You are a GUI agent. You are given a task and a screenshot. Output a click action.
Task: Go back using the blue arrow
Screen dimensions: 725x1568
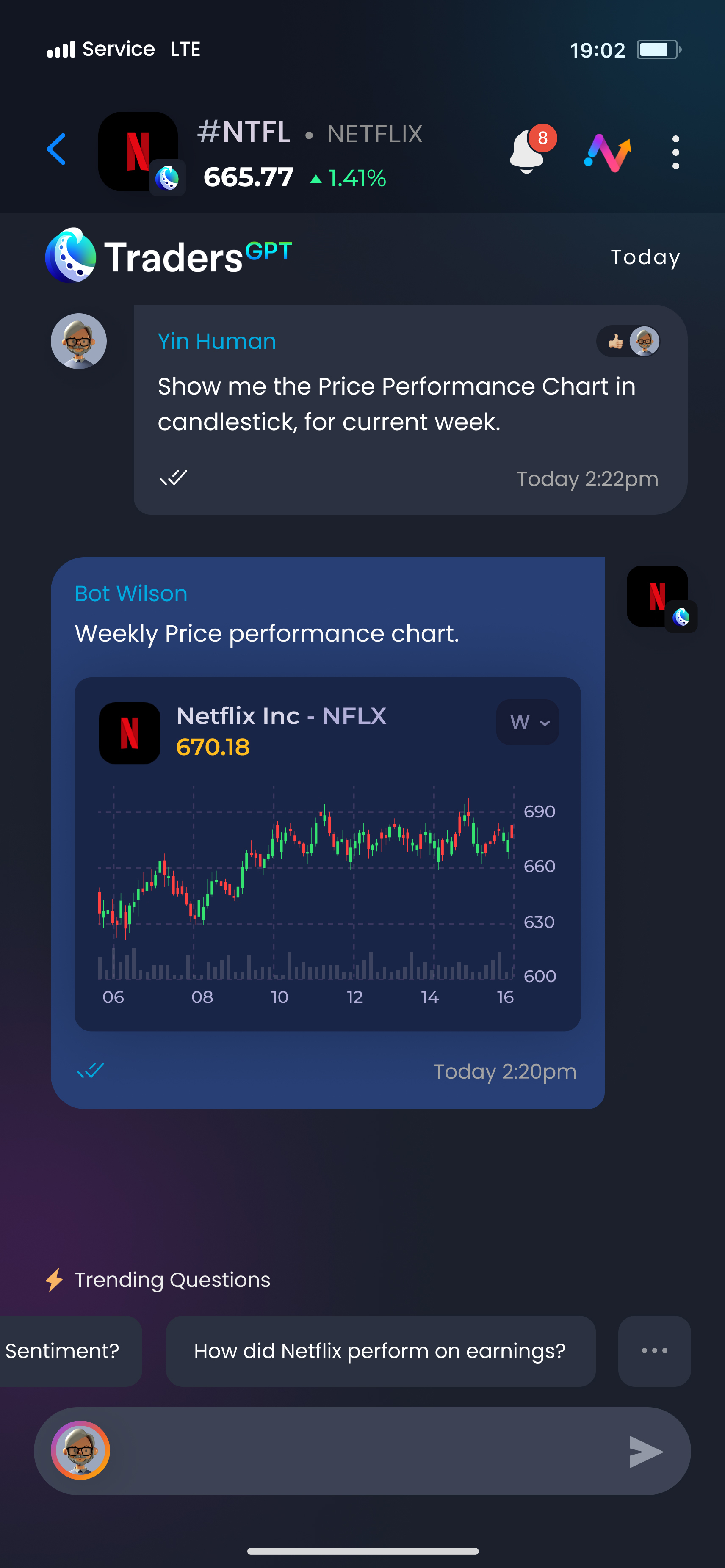[57, 149]
